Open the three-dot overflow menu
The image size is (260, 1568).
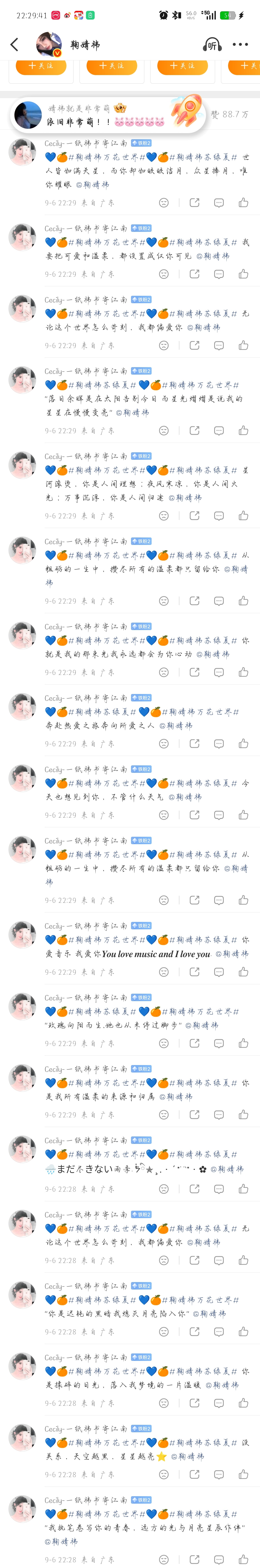click(x=240, y=44)
